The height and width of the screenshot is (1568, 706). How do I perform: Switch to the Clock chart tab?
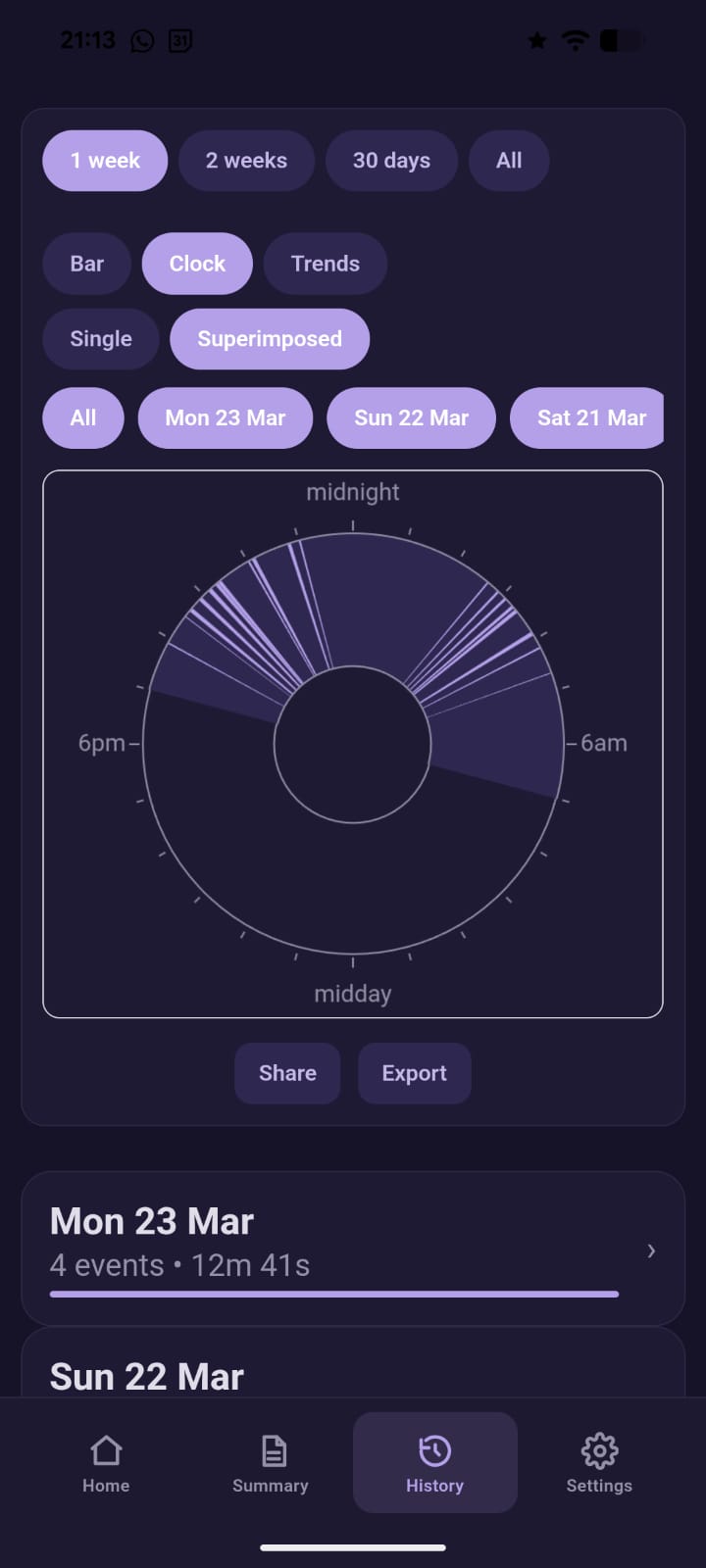(x=197, y=264)
